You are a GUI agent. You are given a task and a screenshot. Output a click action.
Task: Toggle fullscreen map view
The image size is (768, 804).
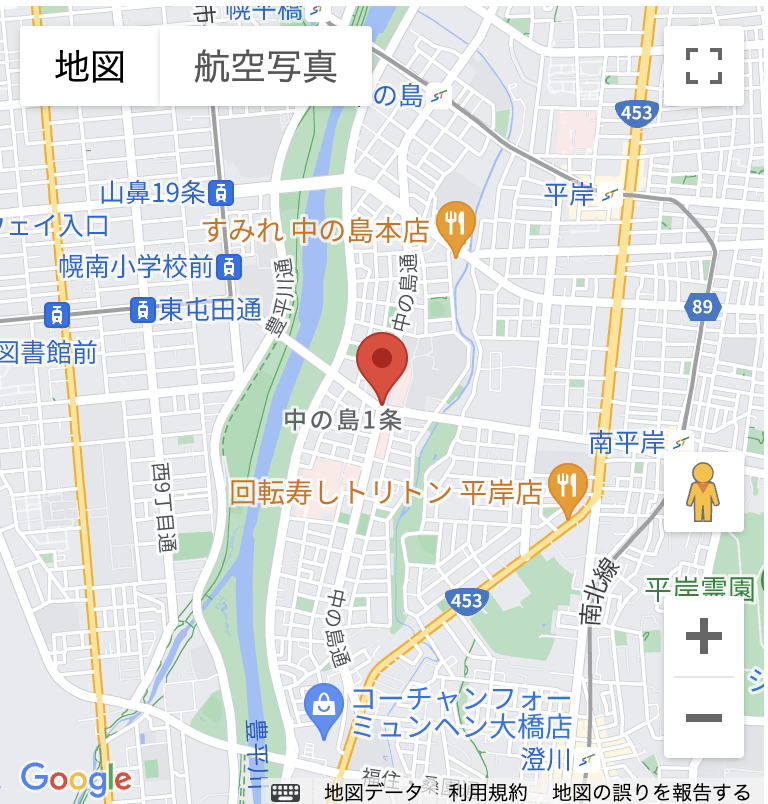coord(704,66)
